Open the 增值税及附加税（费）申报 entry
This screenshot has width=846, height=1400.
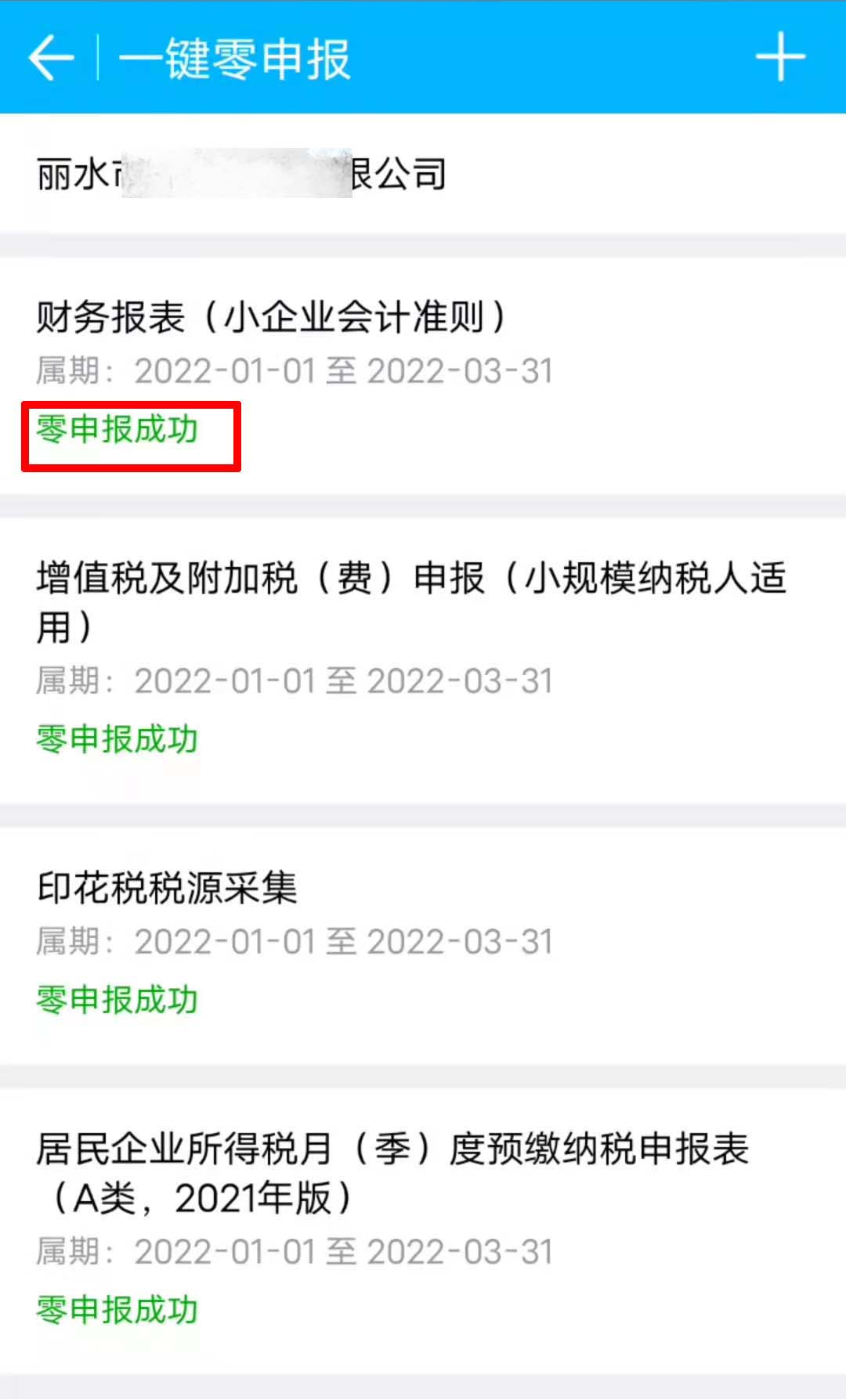[x=423, y=660]
